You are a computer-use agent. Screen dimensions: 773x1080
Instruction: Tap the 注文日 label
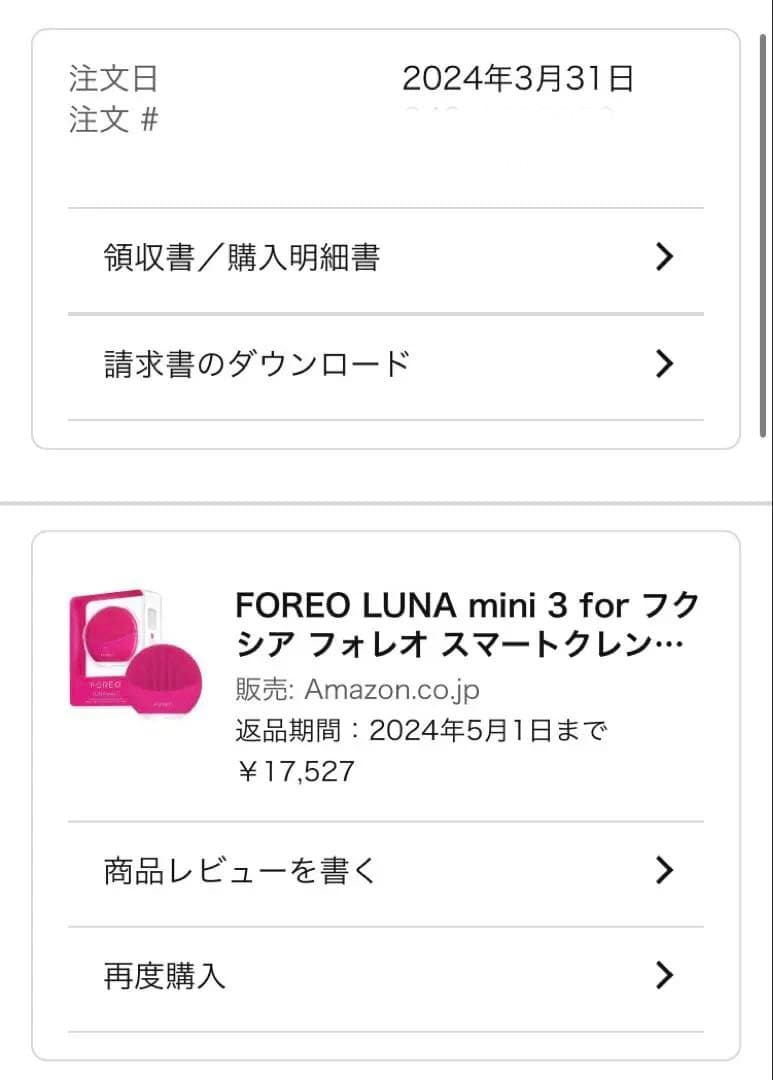(x=113, y=76)
